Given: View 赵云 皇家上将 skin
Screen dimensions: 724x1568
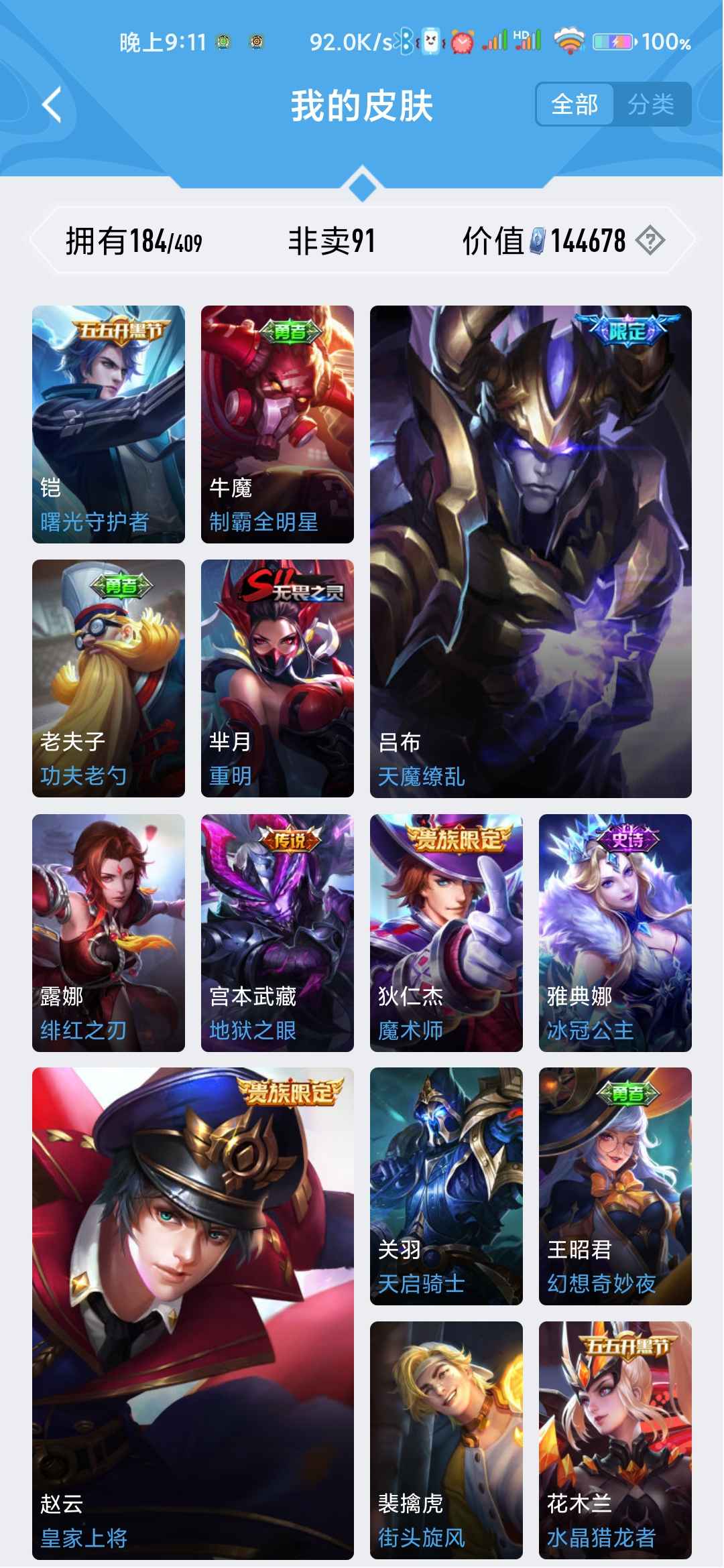Looking at the screenshot, I should (193, 1313).
